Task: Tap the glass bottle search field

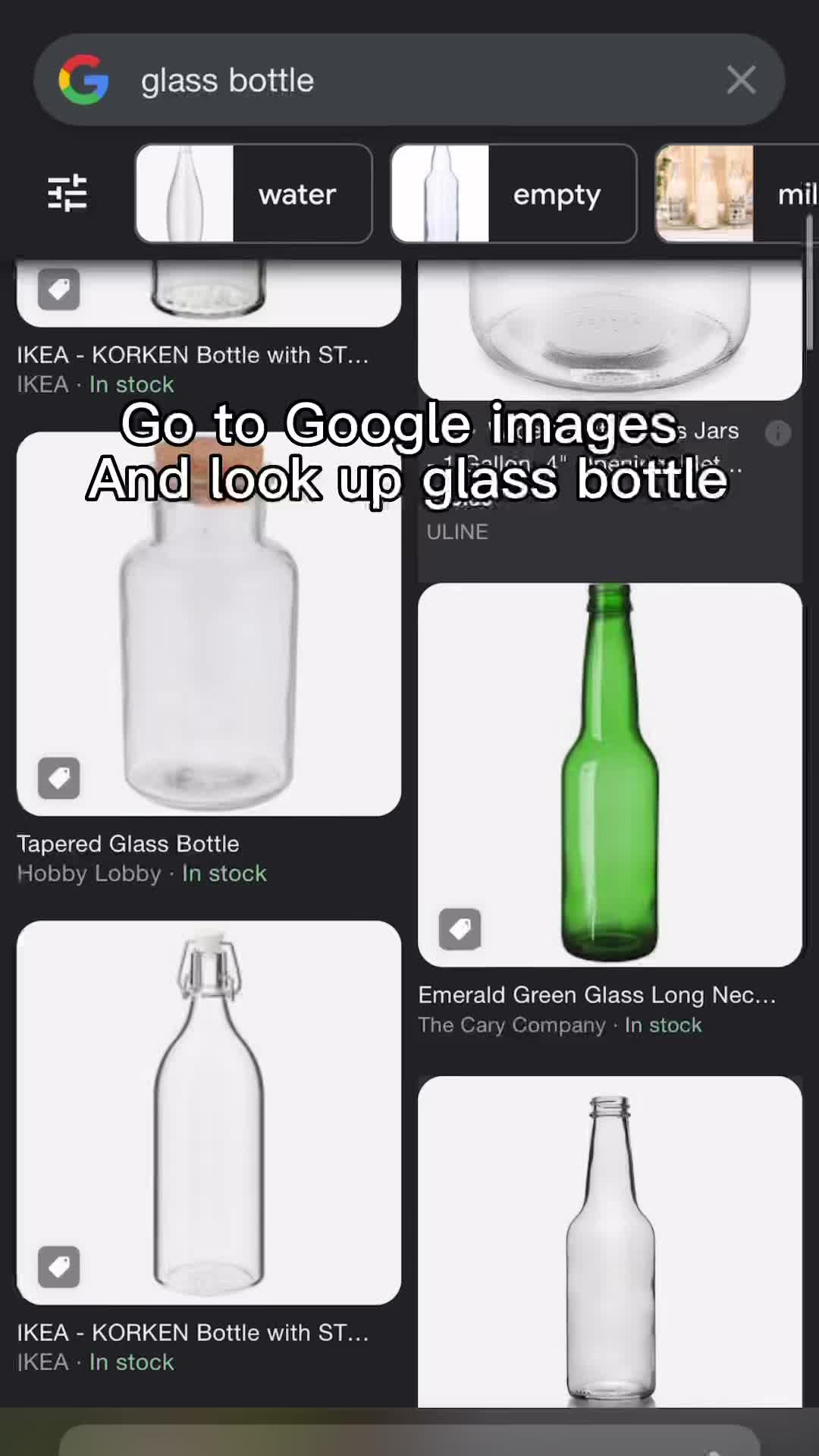Action: (x=409, y=80)
